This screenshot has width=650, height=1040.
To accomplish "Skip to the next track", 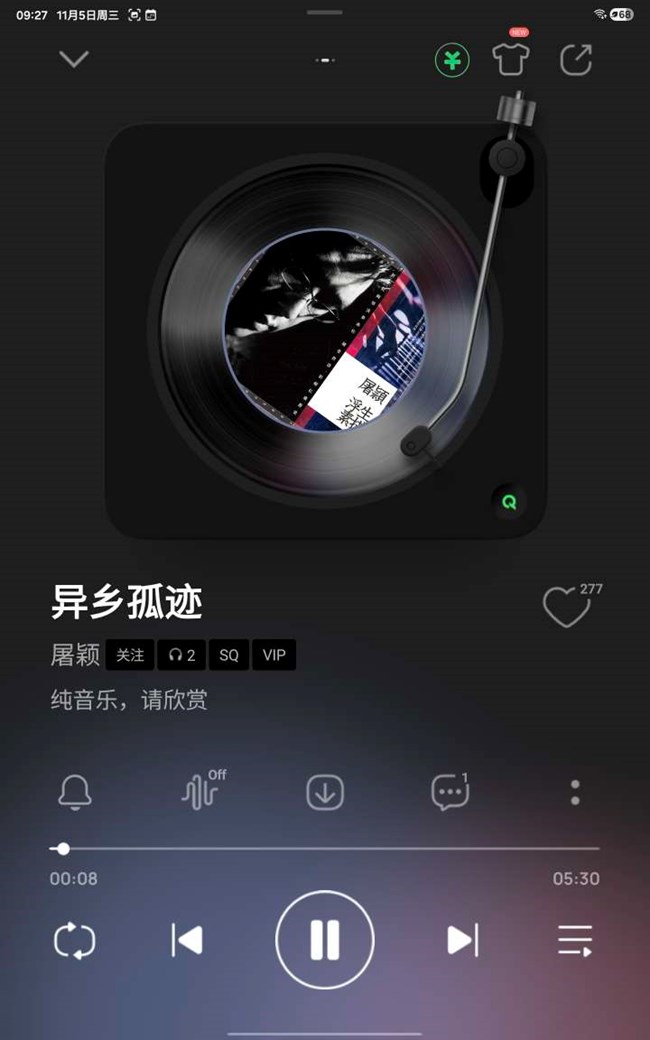I will [x=461, y=940].
